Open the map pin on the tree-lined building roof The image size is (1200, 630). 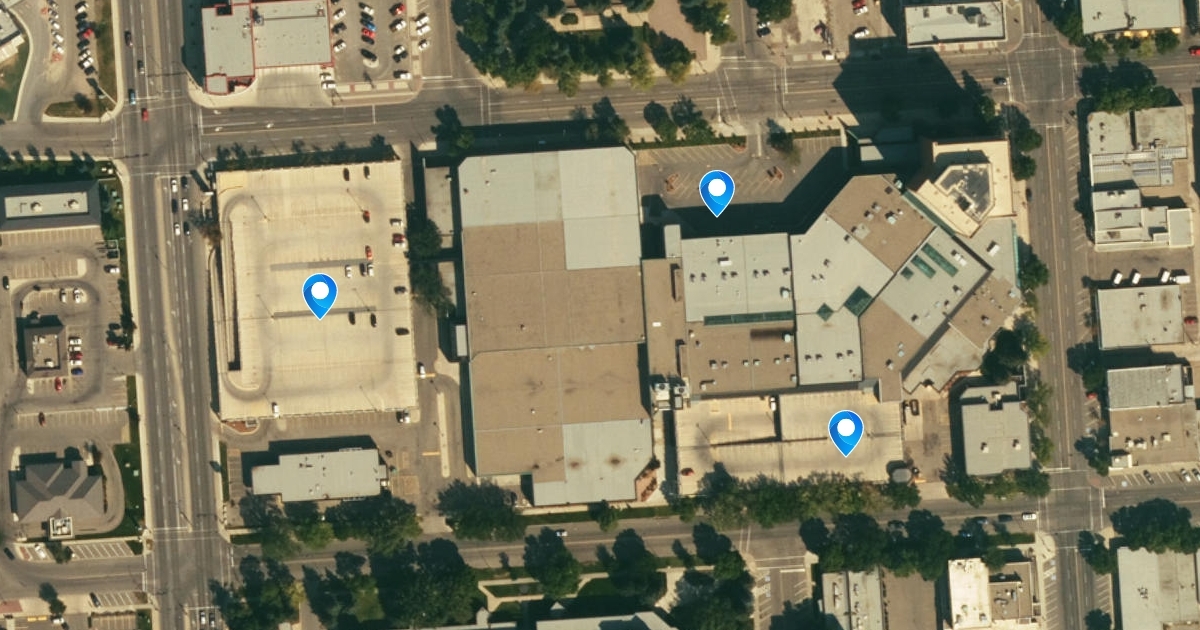846,432
